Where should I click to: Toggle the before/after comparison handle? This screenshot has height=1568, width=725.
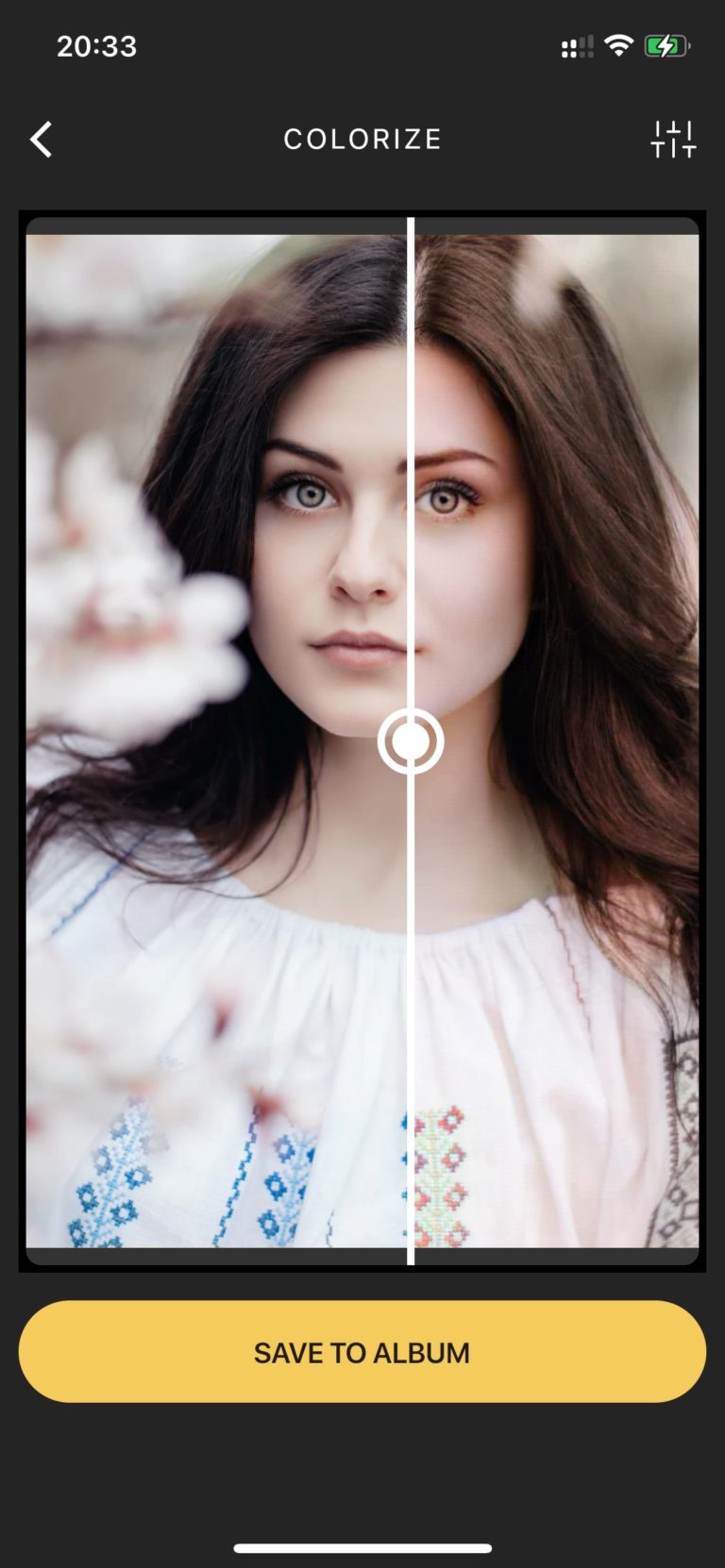[411, 742]
